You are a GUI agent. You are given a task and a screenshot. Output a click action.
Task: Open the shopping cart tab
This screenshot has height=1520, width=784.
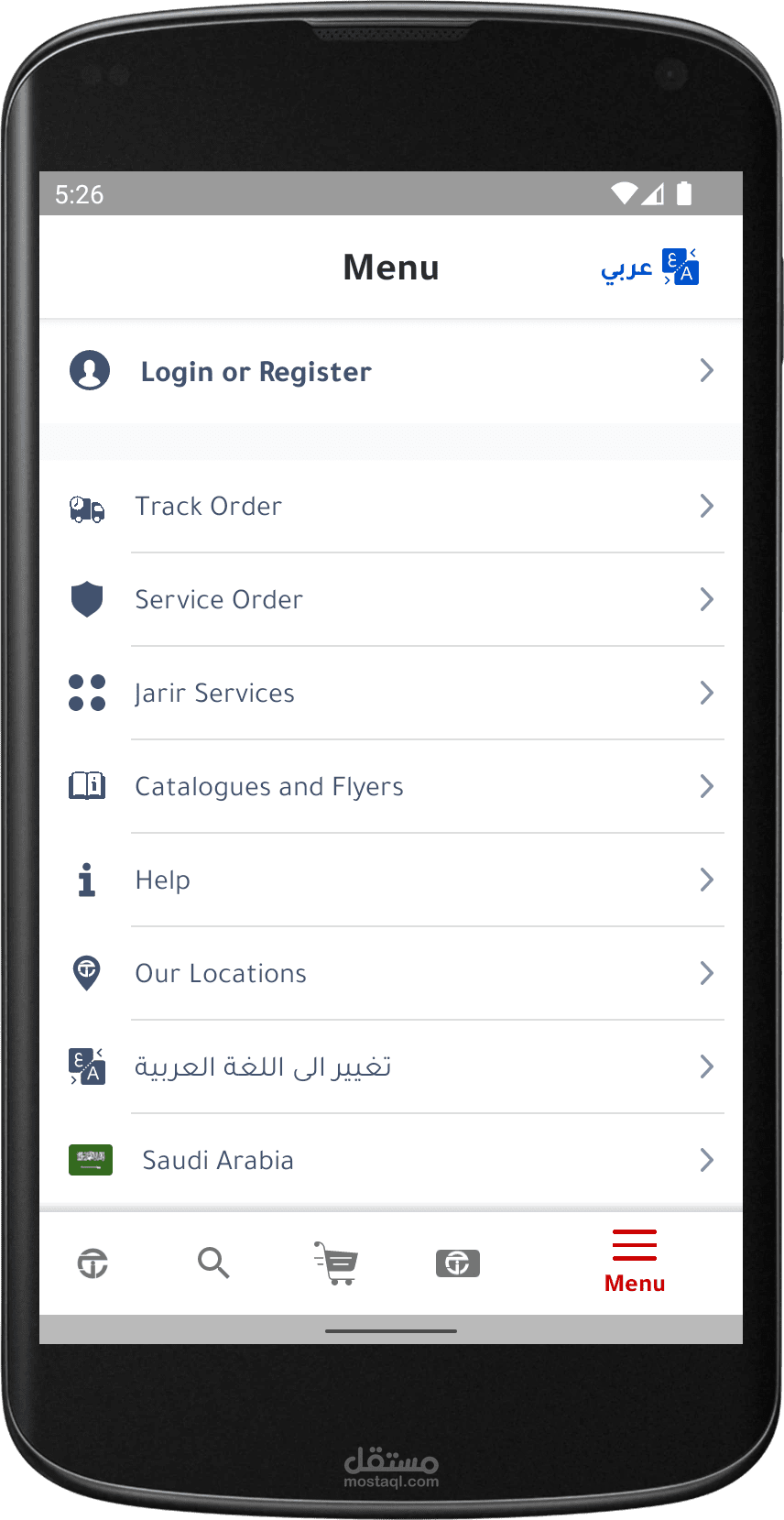pyautogui.click(x=336, y=1263)
